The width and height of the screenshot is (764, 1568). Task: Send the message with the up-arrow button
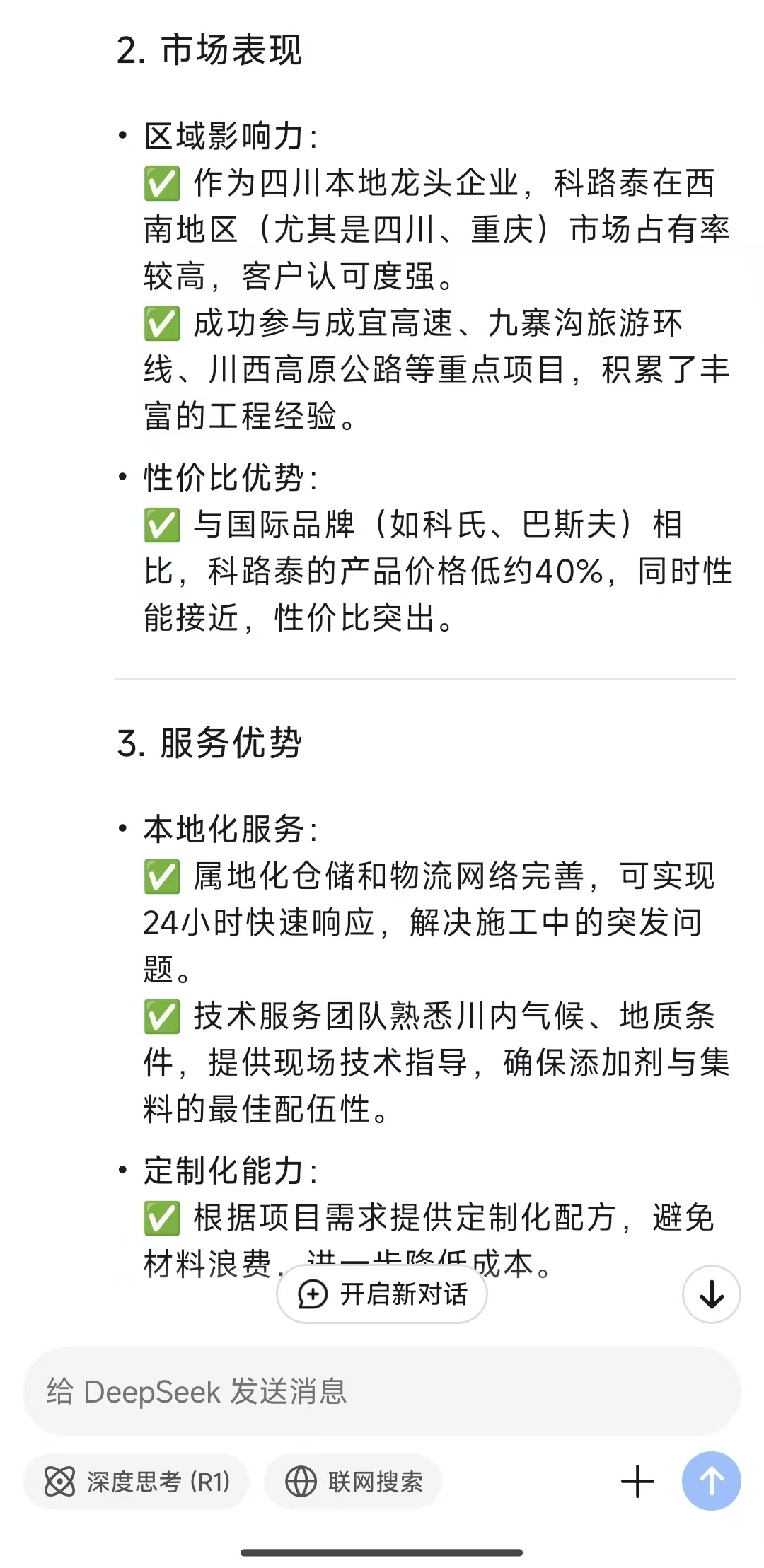pos(711,1481)
